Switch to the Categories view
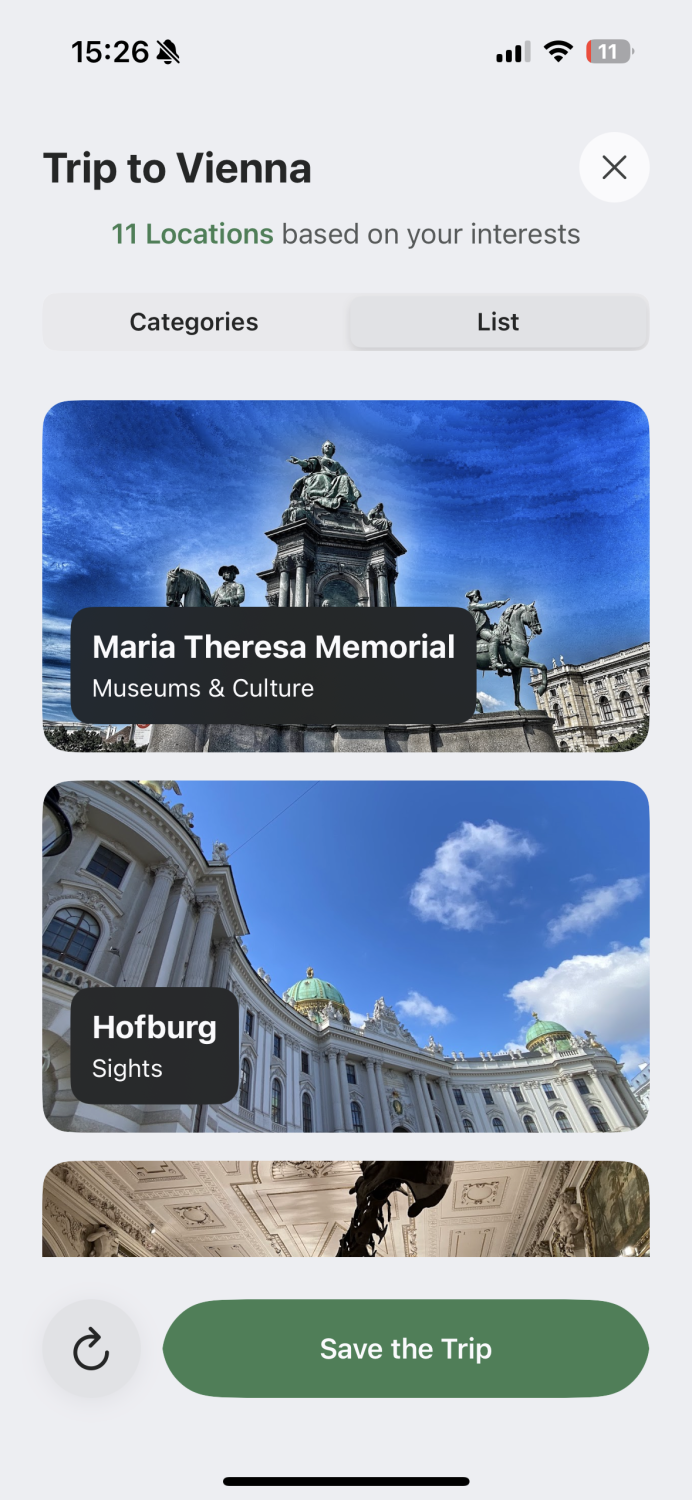This screenshot has width=692, height=1500. [x=194, y=322]
